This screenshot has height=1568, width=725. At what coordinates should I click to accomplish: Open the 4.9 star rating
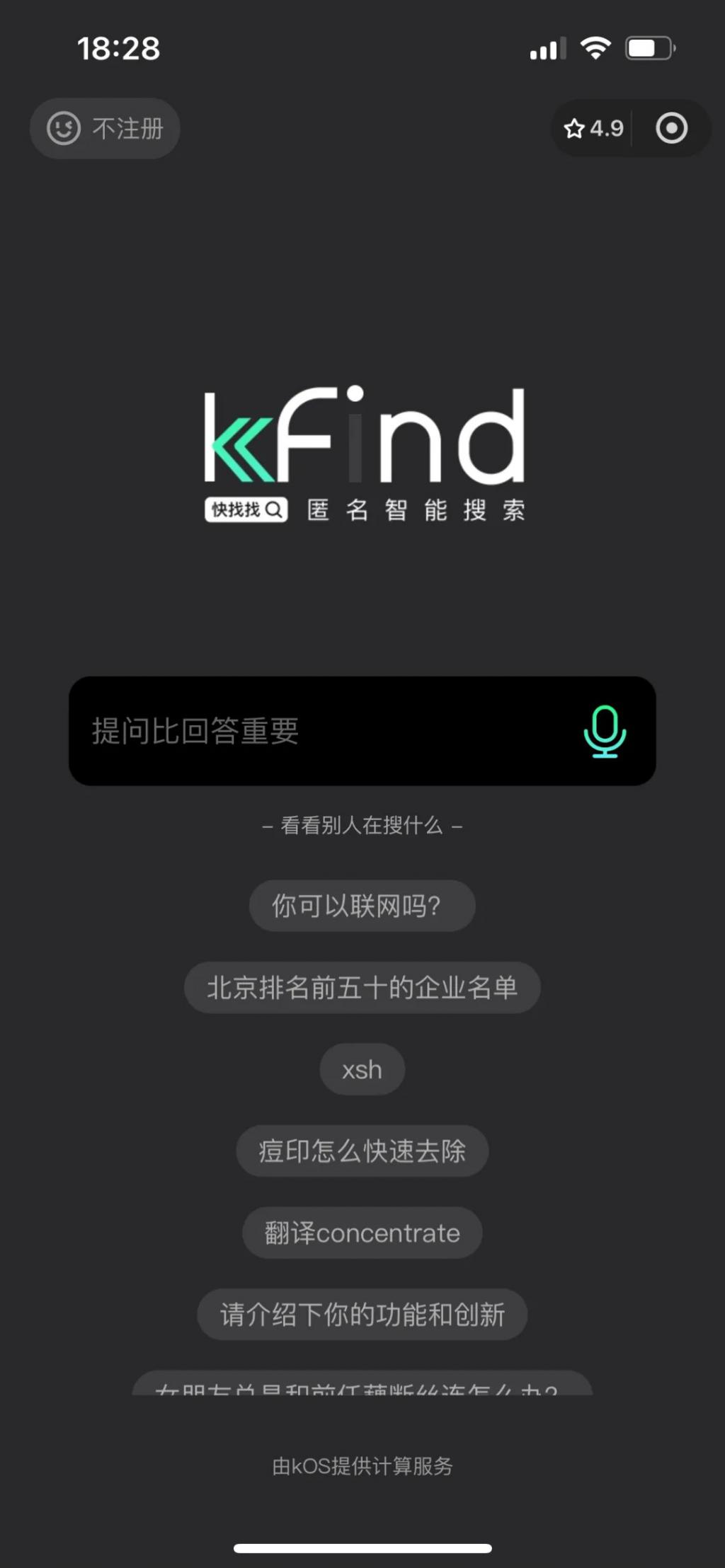pyautogui.click(x=594, y=129)
